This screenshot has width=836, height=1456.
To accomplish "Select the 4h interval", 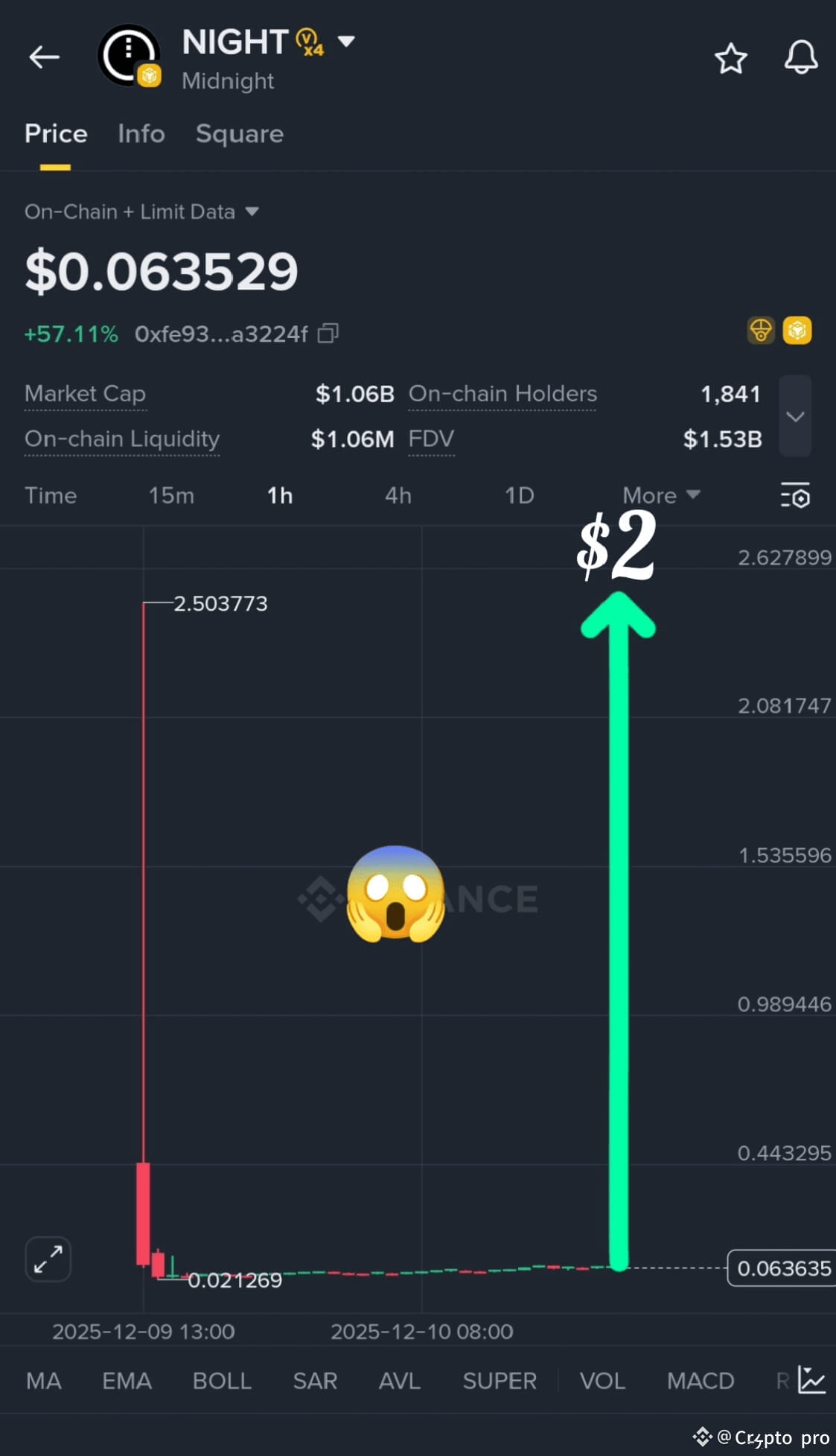I will [398, 496].
